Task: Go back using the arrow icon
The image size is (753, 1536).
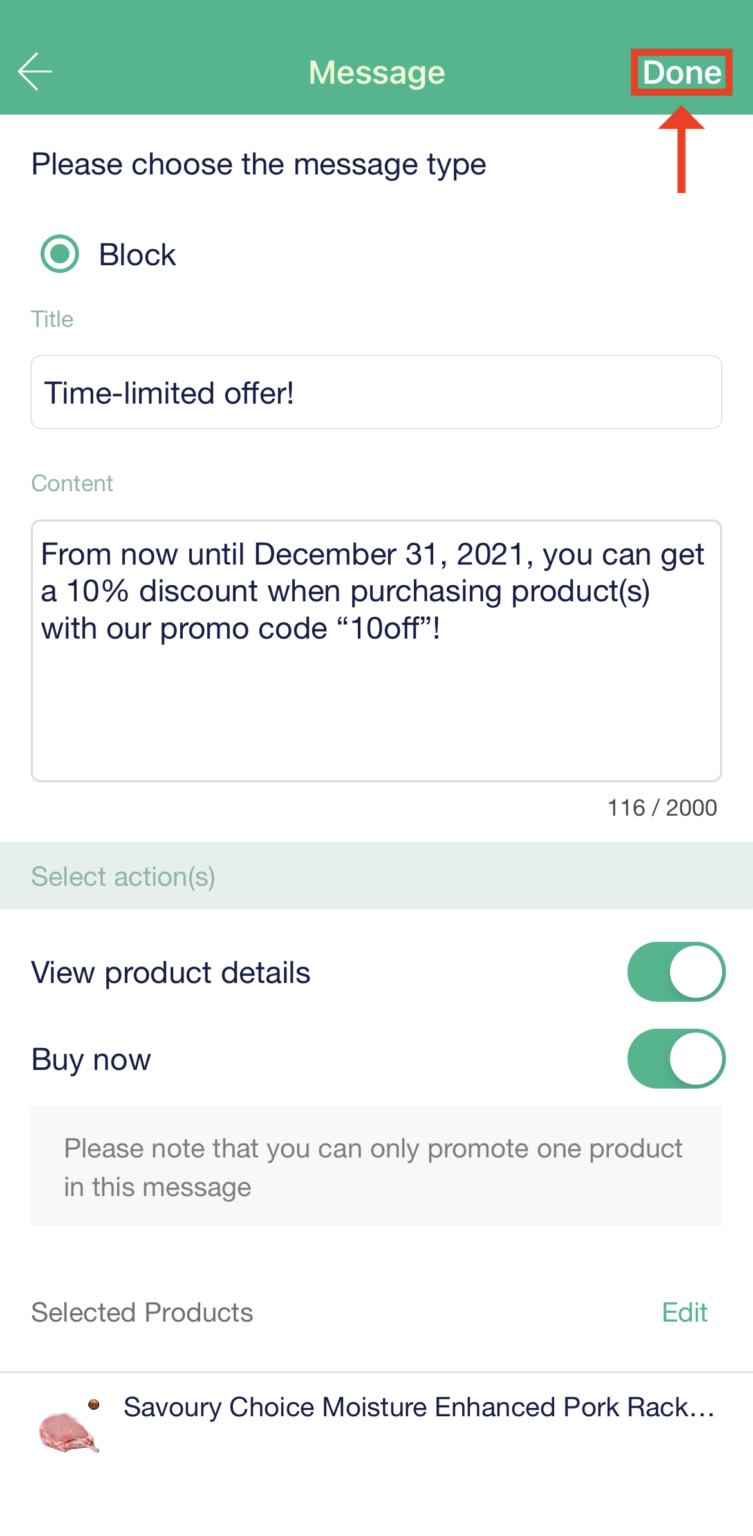Action: [x=35, y=72]
